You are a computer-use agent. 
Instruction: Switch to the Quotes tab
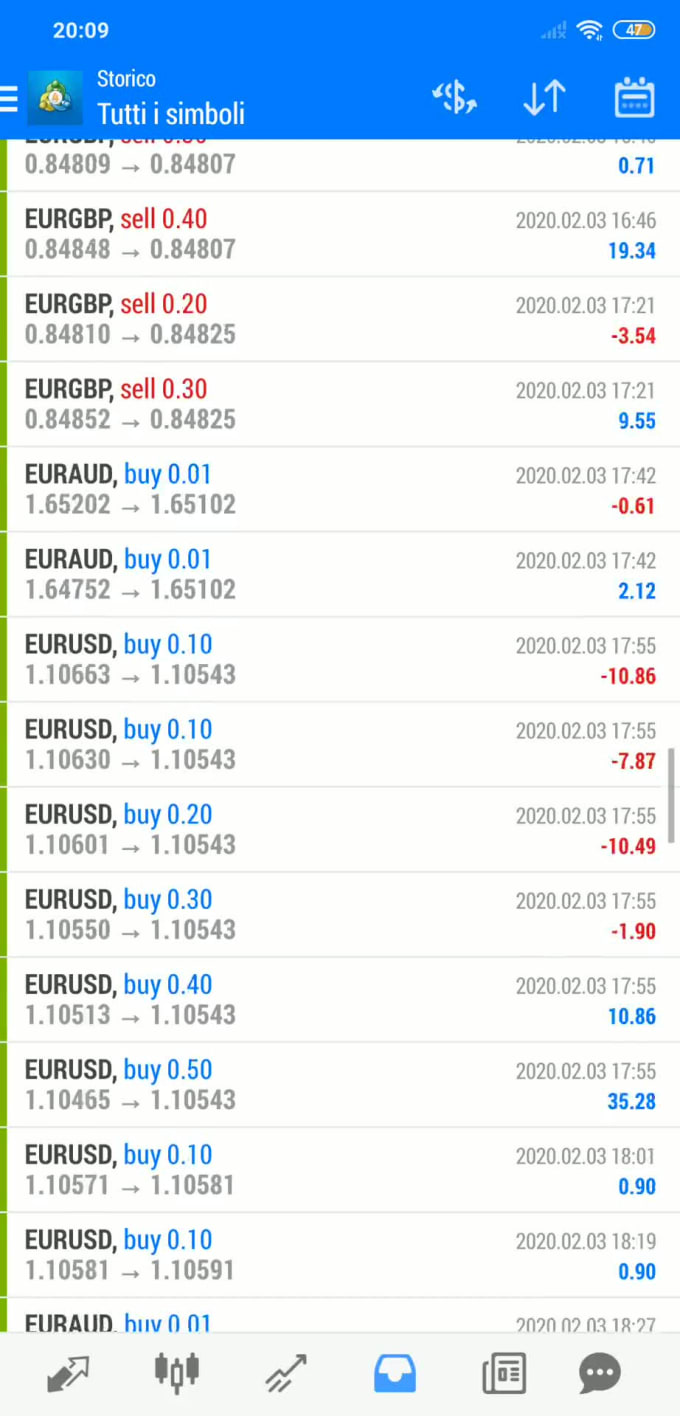click(68, 1373)
